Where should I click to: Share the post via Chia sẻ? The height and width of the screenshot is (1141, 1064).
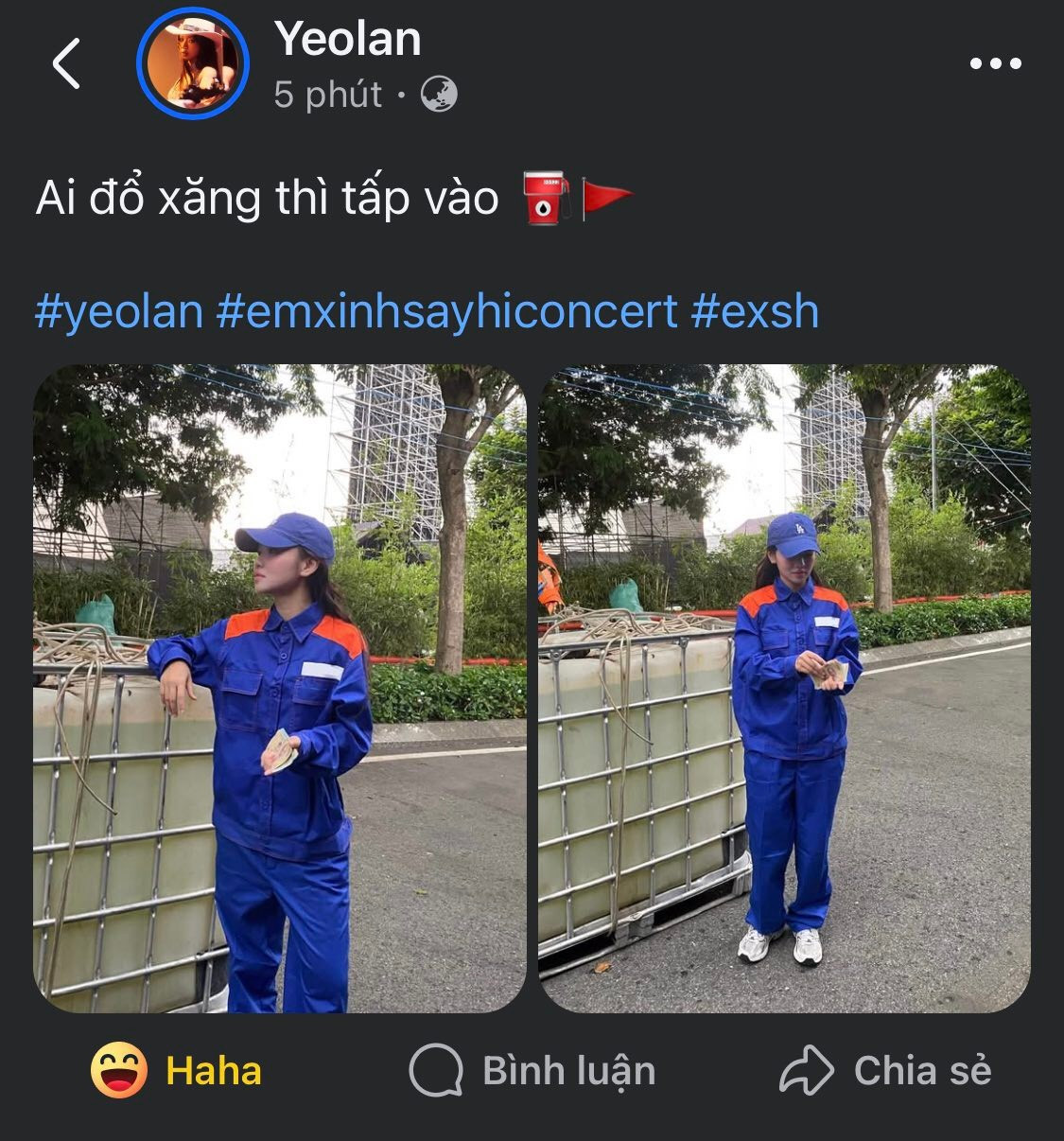coord(885,1071)
